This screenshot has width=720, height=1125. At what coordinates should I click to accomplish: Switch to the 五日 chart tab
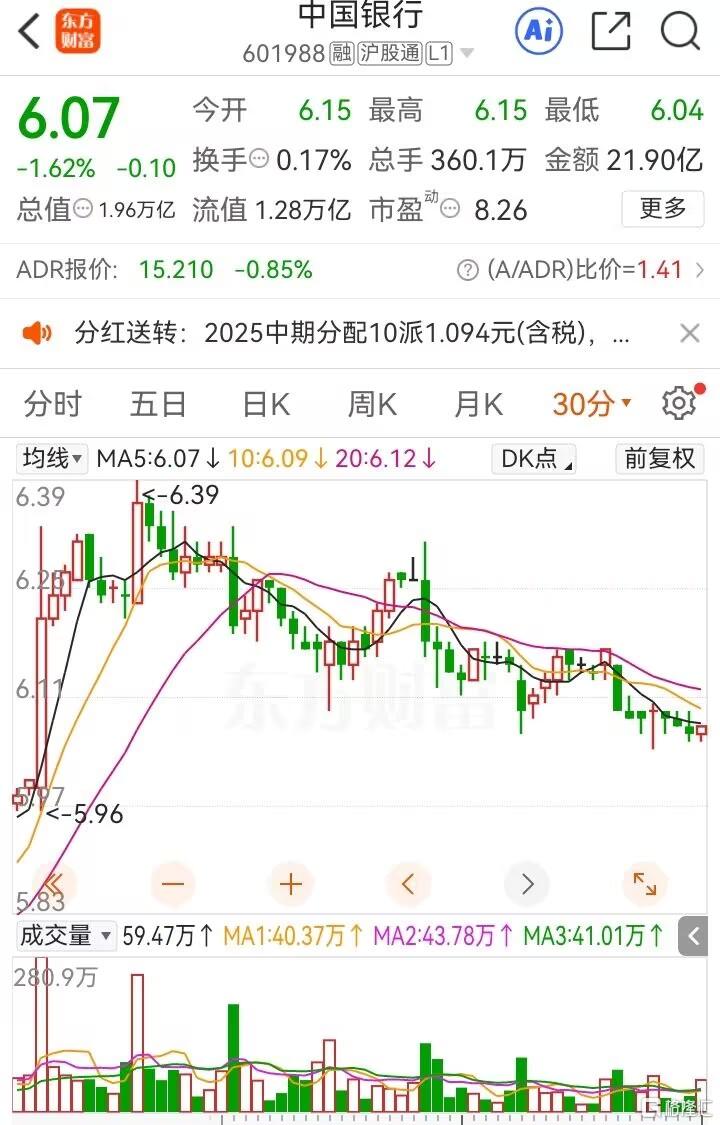[x=158, y=404]
